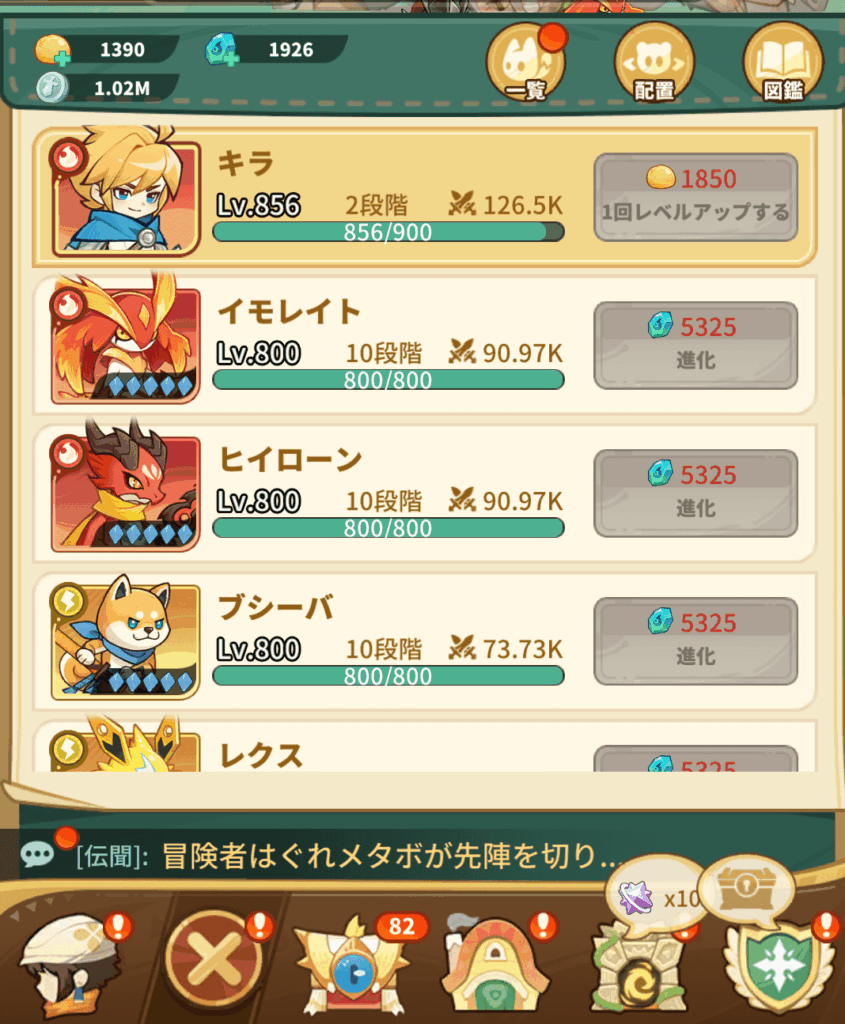The image size is (845, 1024).
Task: Level up キラ once for 1850 gold
Action: pyautogui.click(x=695, y=197)
